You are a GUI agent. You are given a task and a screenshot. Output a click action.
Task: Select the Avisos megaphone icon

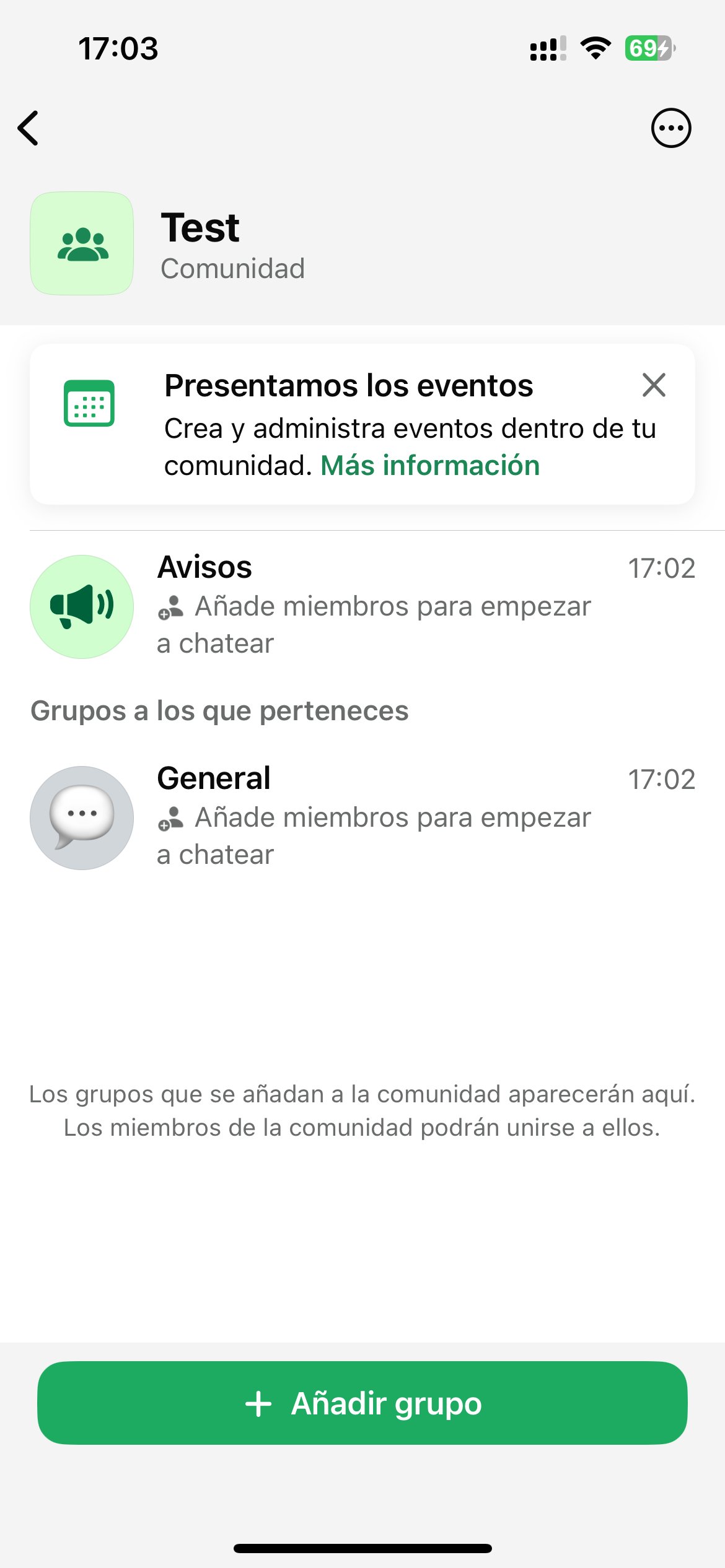coord(81,605)
